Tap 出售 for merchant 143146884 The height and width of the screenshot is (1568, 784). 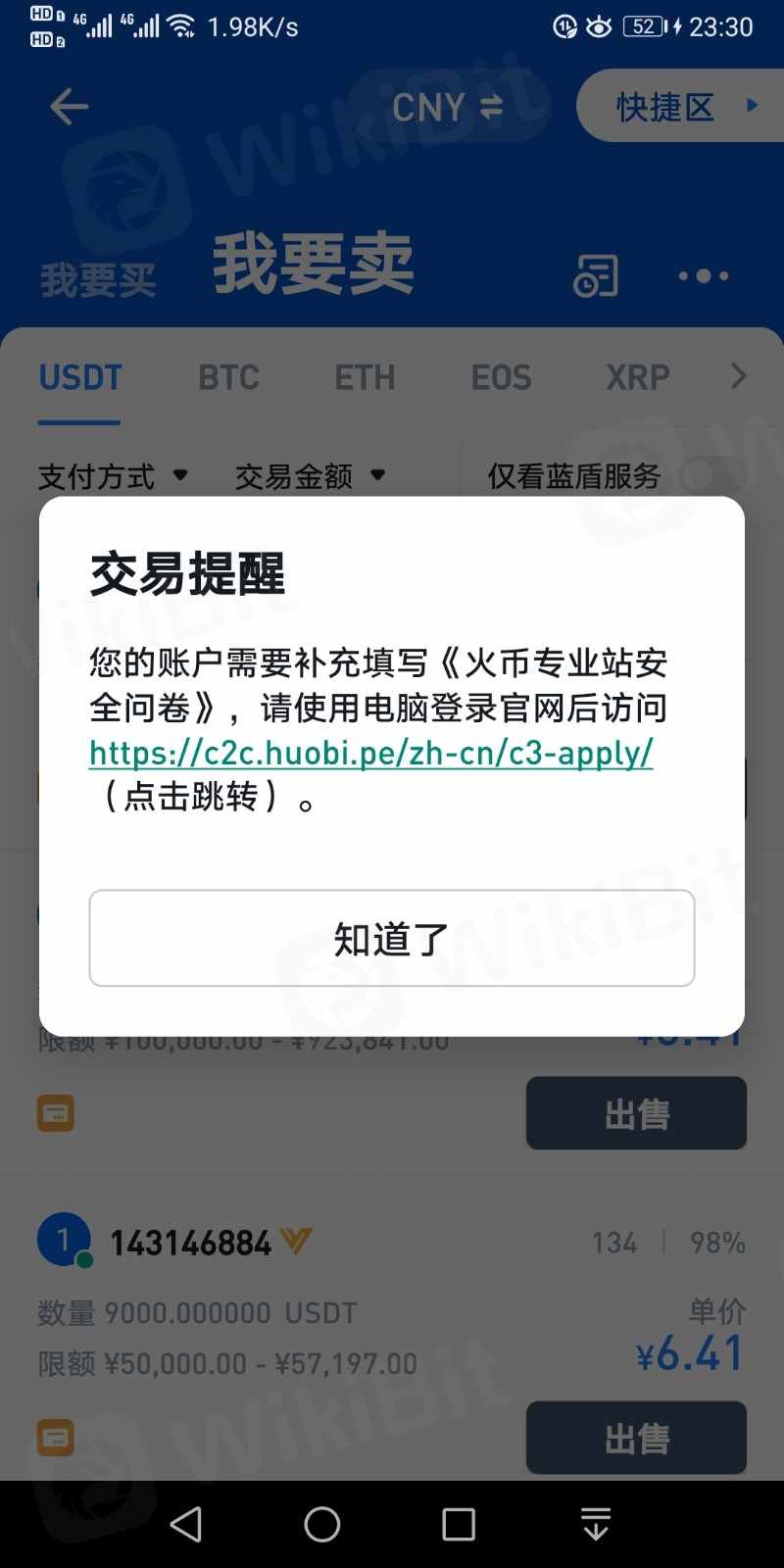(636, 1438)
